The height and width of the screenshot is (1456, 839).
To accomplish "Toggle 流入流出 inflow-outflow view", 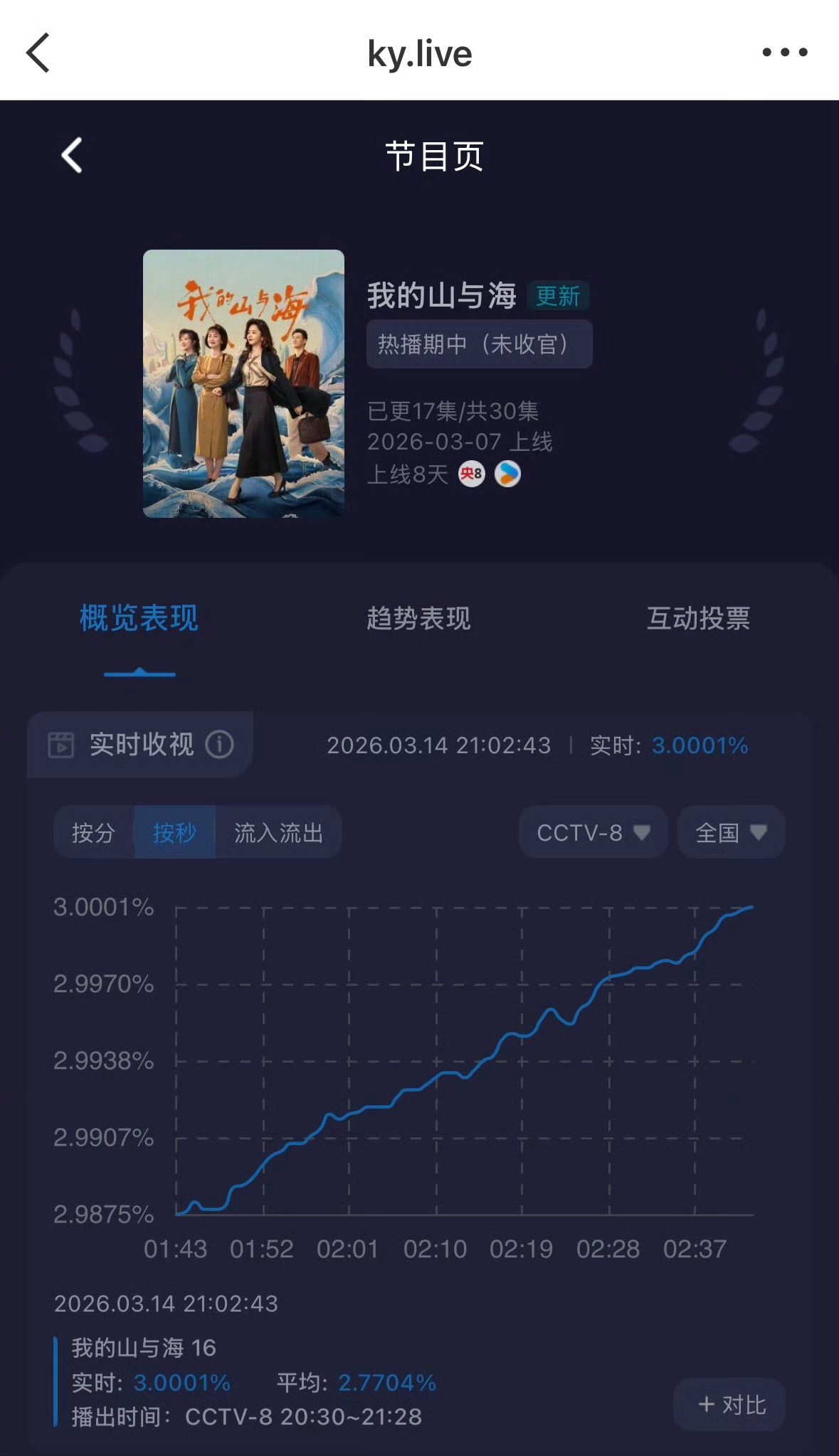I will 278,832.
